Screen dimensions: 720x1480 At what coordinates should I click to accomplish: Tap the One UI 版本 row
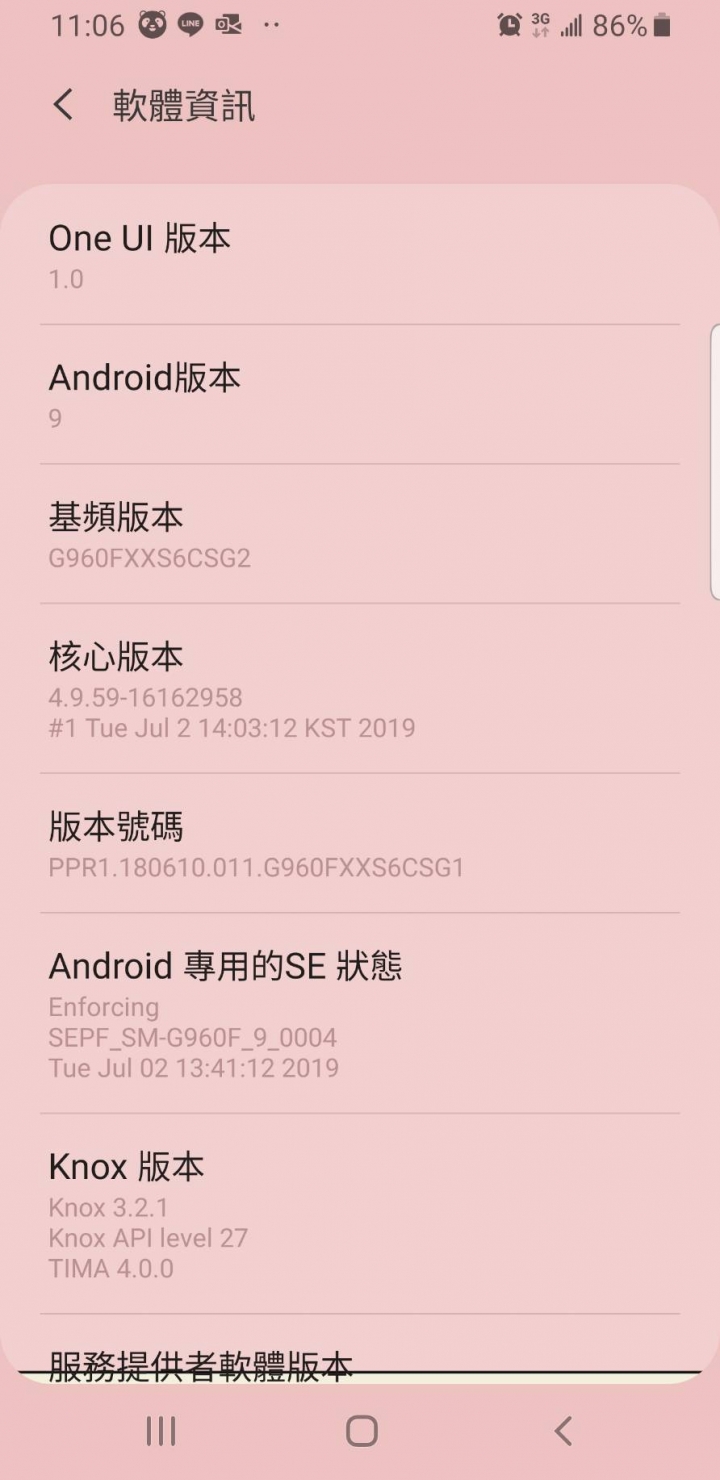360,256
